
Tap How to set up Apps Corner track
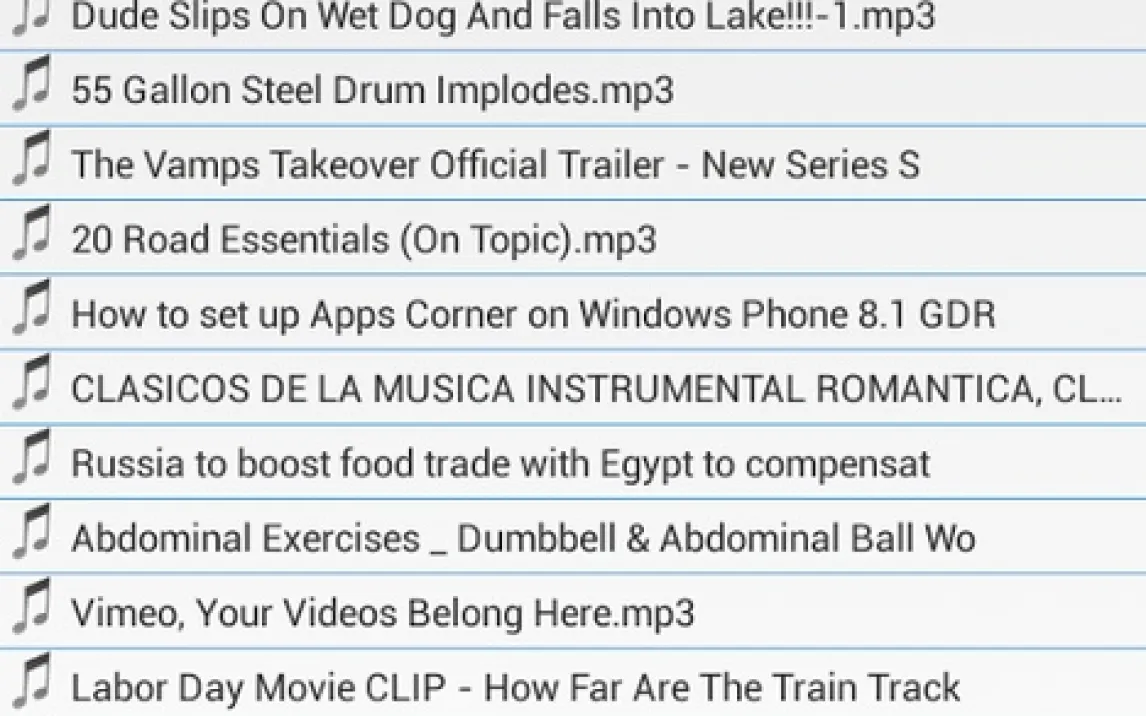[533, 315]
